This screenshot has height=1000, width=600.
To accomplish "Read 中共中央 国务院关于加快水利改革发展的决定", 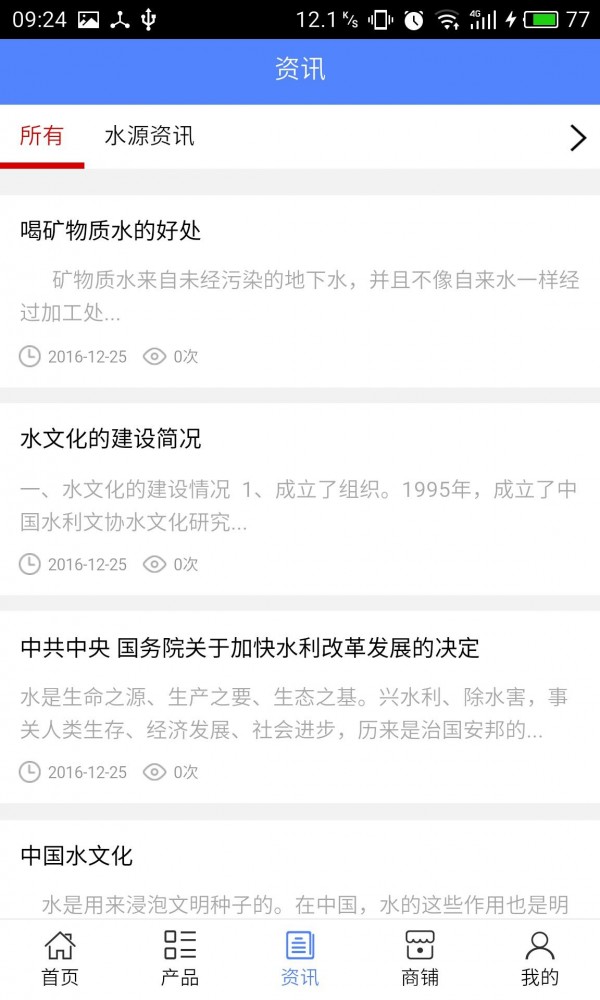I will (250, 648).
